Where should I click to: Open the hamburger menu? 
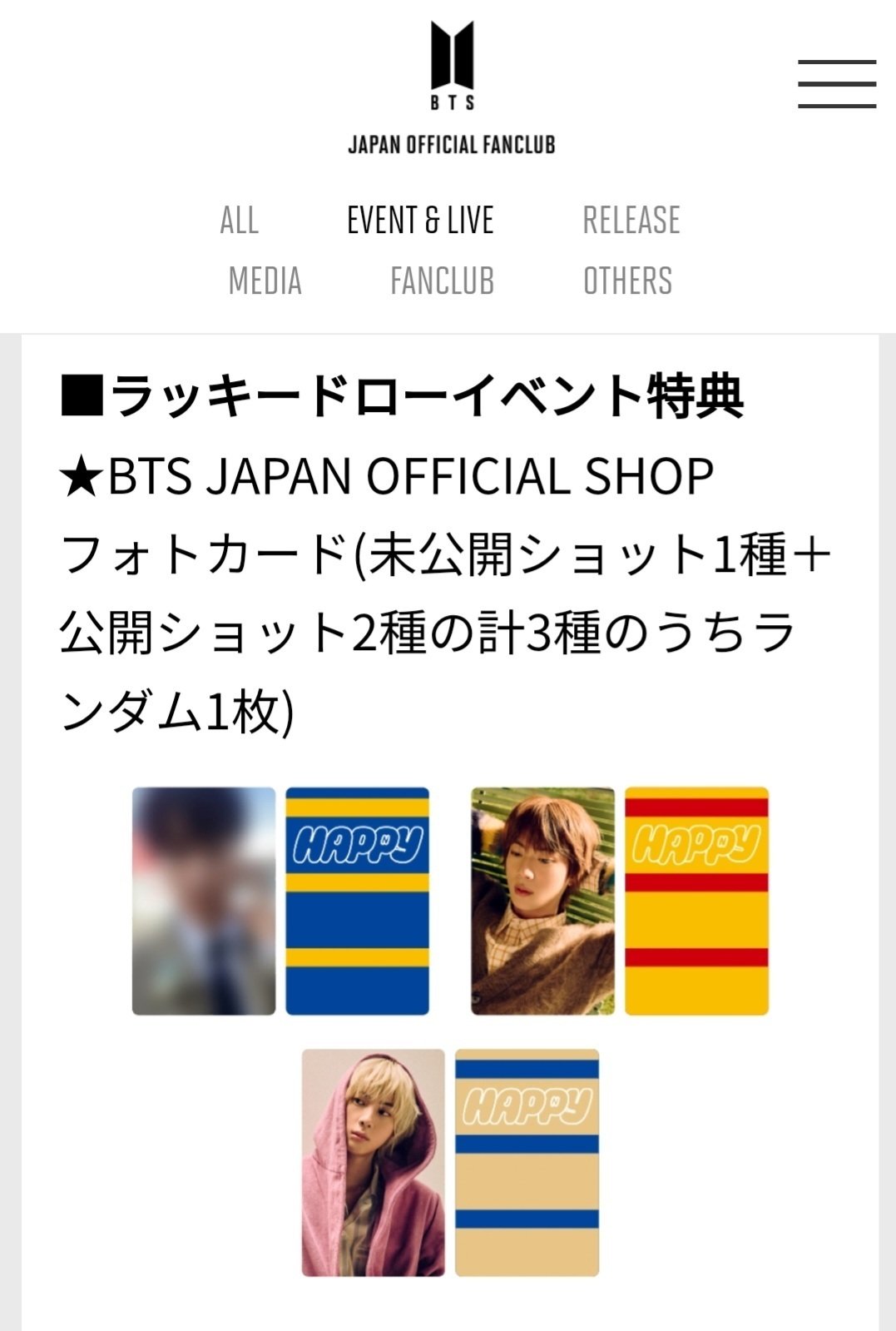click(836, 83)
